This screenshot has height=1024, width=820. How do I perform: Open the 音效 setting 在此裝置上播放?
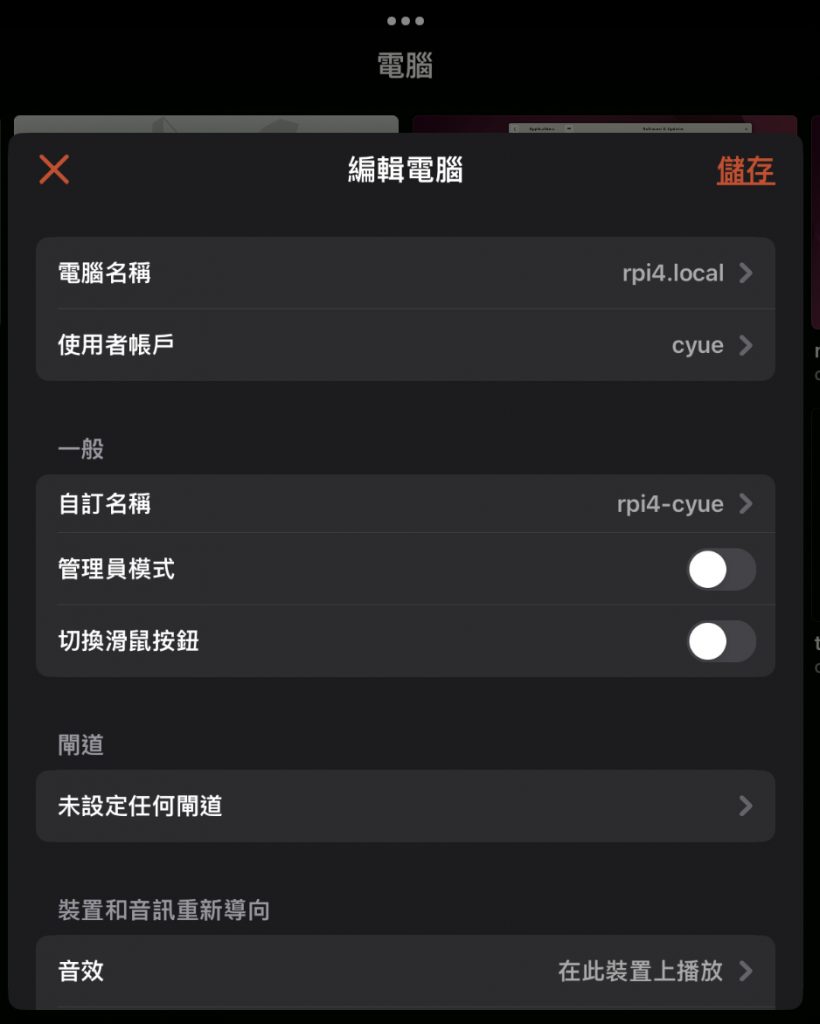(x=405, y=971)
